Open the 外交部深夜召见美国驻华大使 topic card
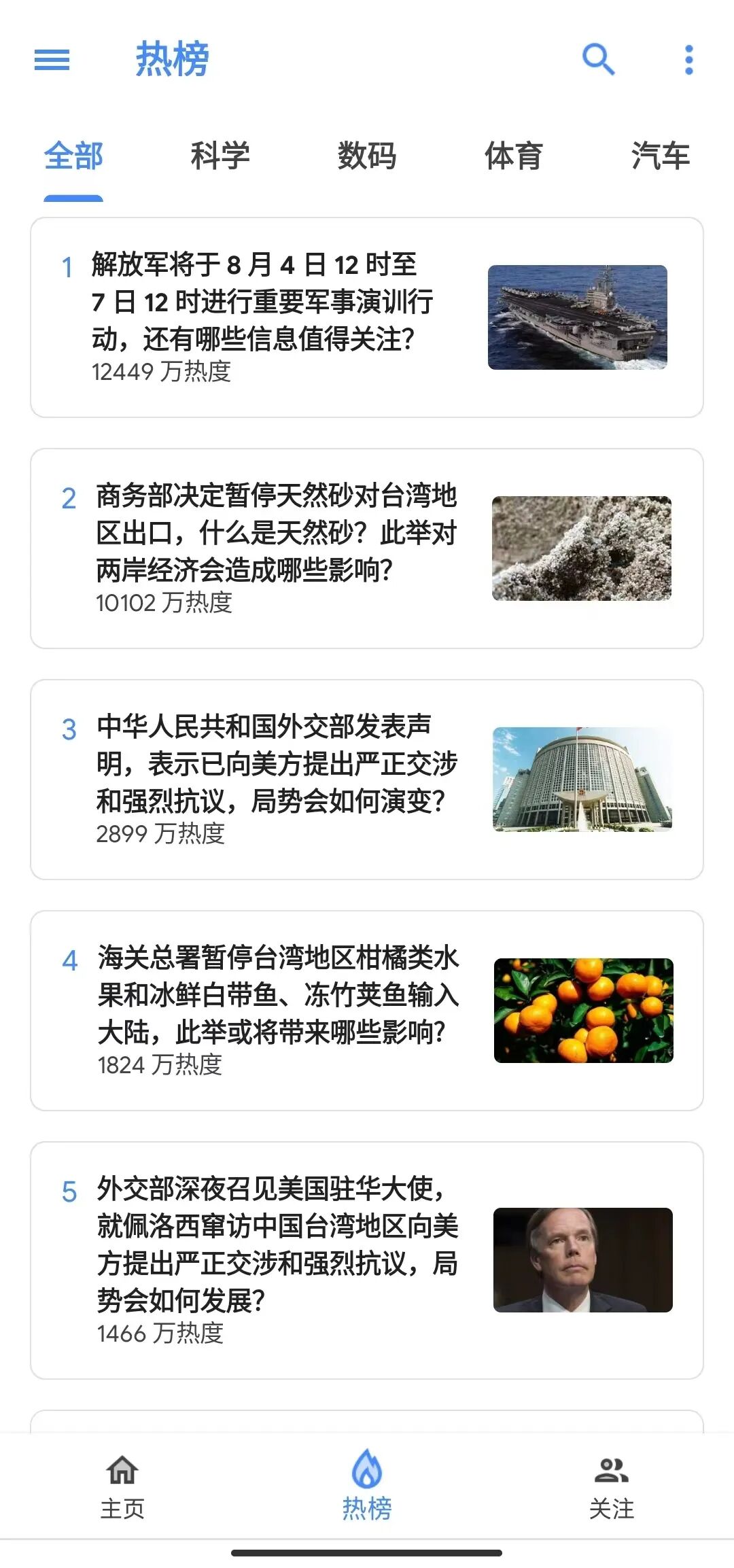The image size is (734, 1568). coord(367,1260)
